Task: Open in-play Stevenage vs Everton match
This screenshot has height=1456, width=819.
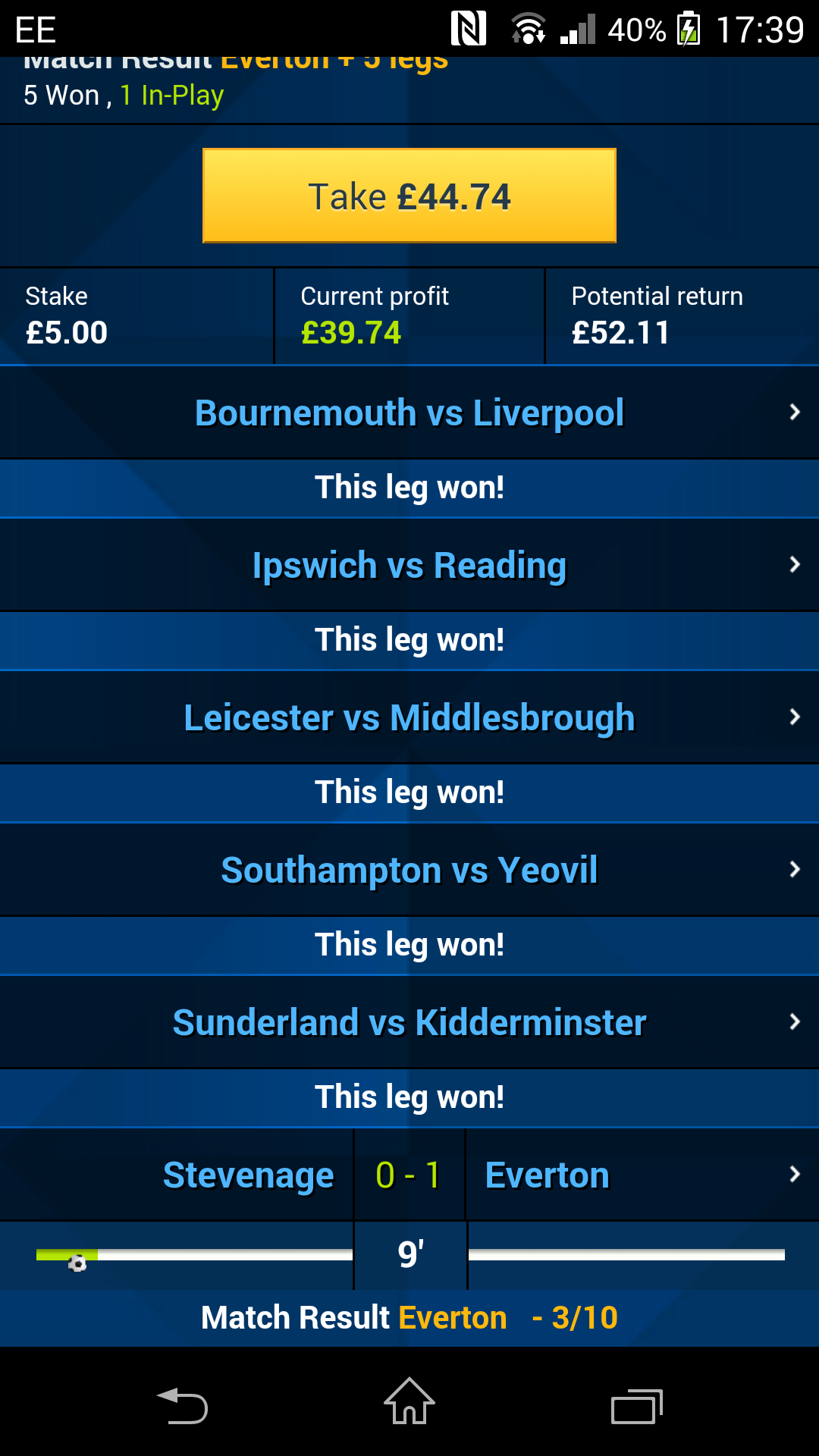Action: coord(409,1175)
